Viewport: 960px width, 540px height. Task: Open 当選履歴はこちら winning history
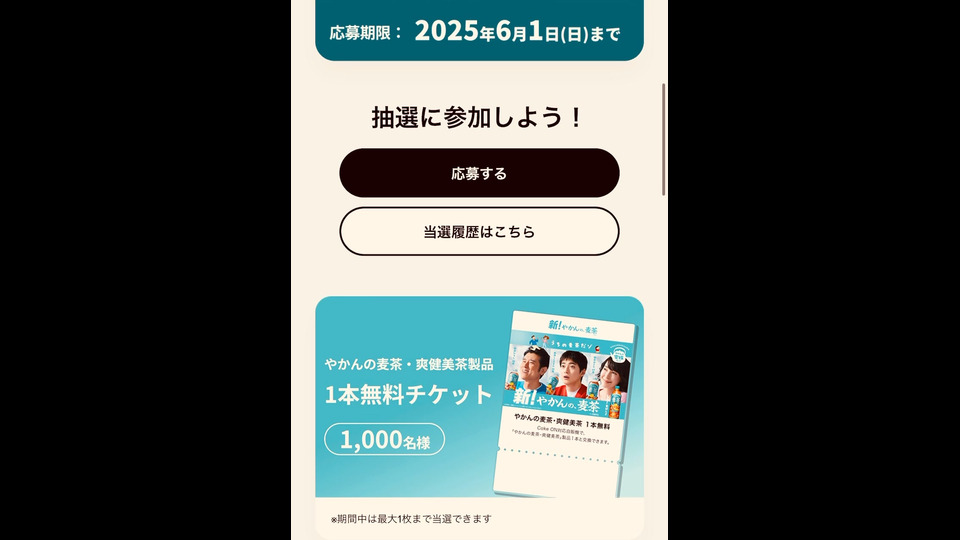point(479,232)
